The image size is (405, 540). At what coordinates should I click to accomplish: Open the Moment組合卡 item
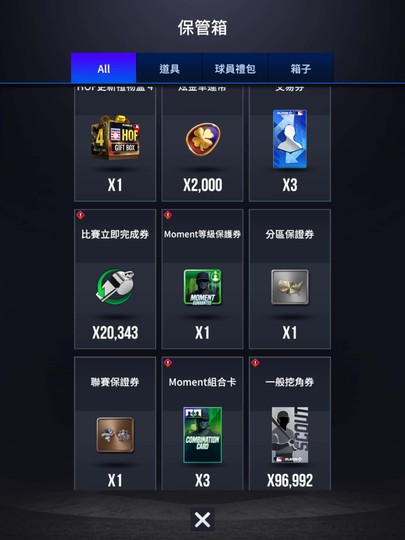tap(202, 424)
